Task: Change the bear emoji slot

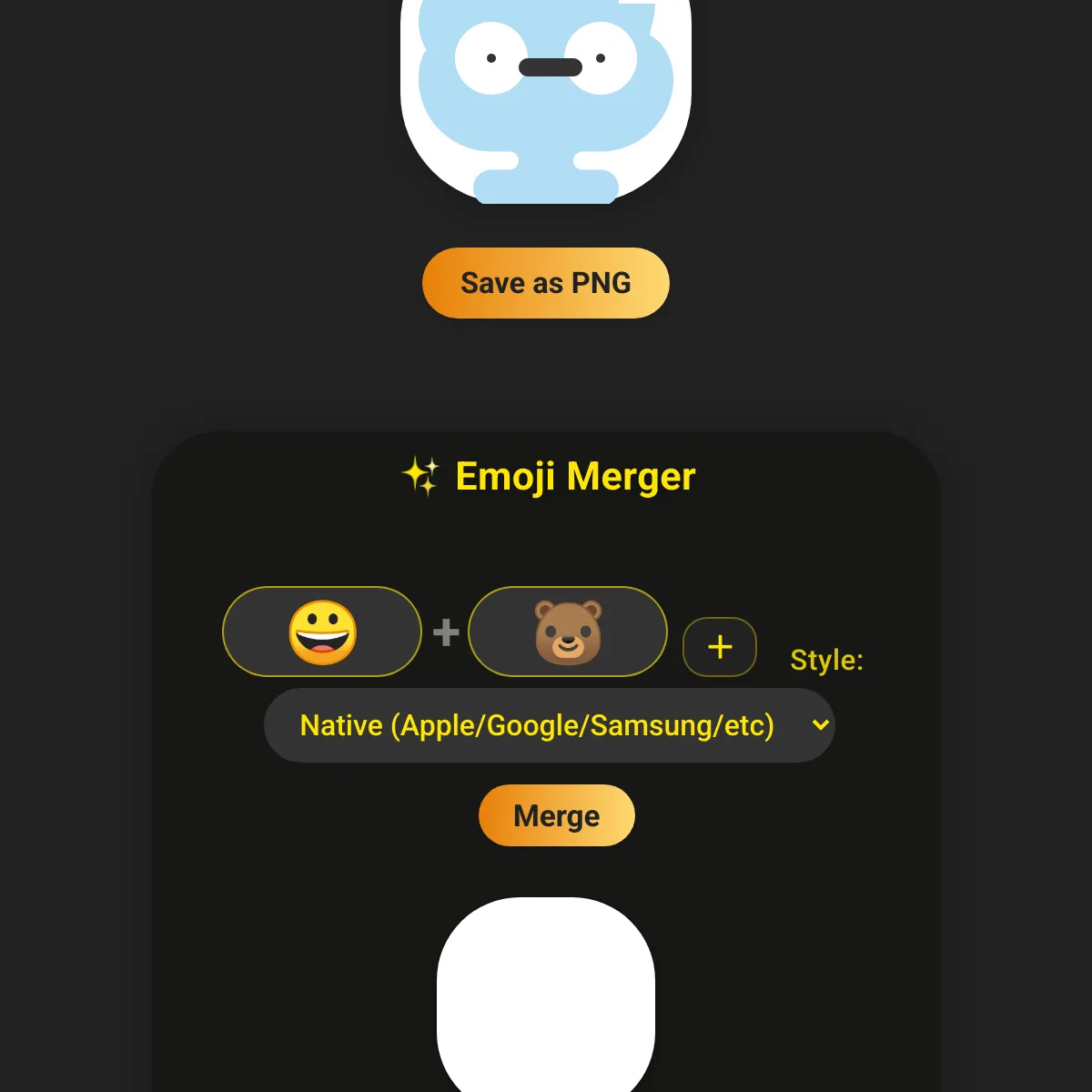Action: tap(568, 632)
